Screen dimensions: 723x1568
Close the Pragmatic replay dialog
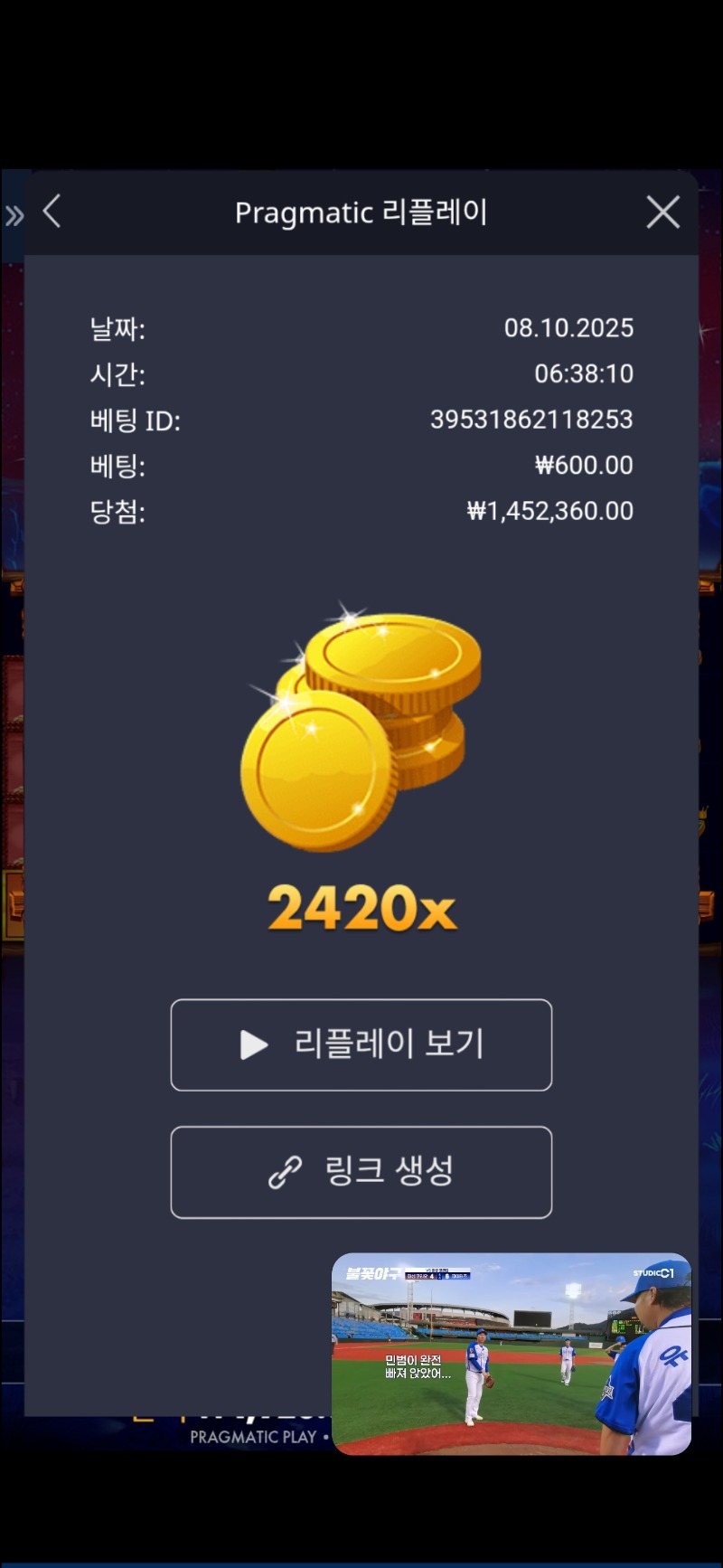[662, 213]
